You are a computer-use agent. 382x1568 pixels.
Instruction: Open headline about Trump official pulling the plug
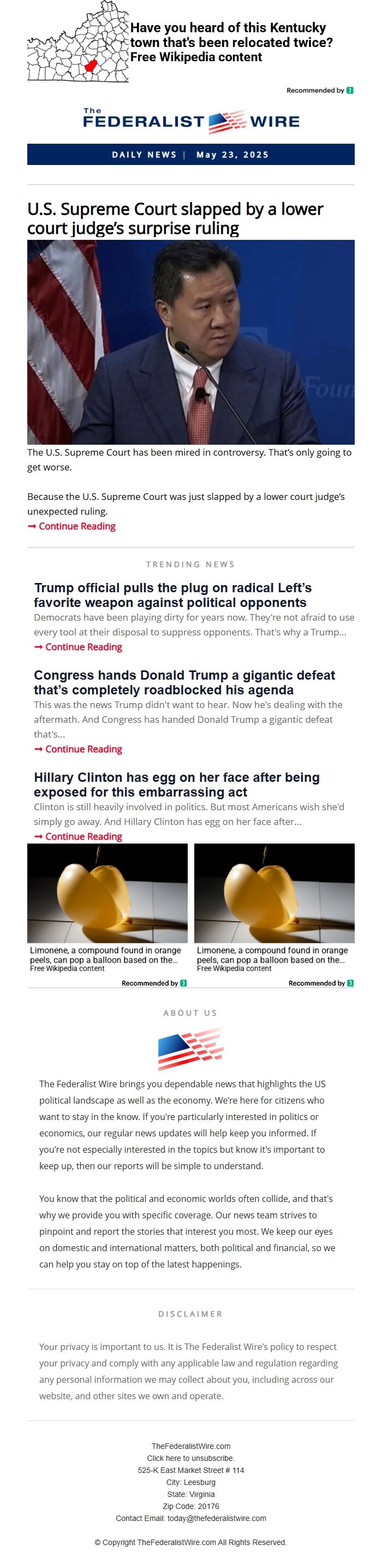[172, 596]
